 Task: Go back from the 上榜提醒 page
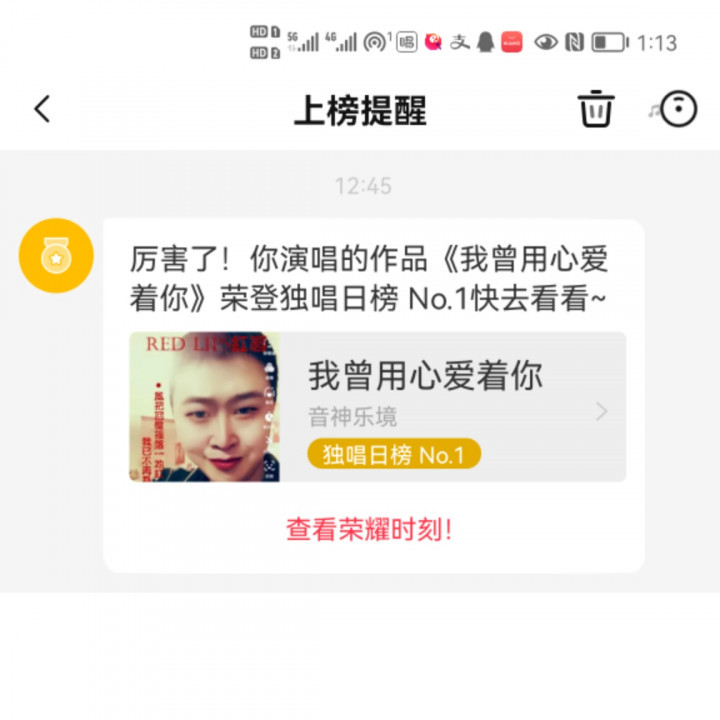42,109
